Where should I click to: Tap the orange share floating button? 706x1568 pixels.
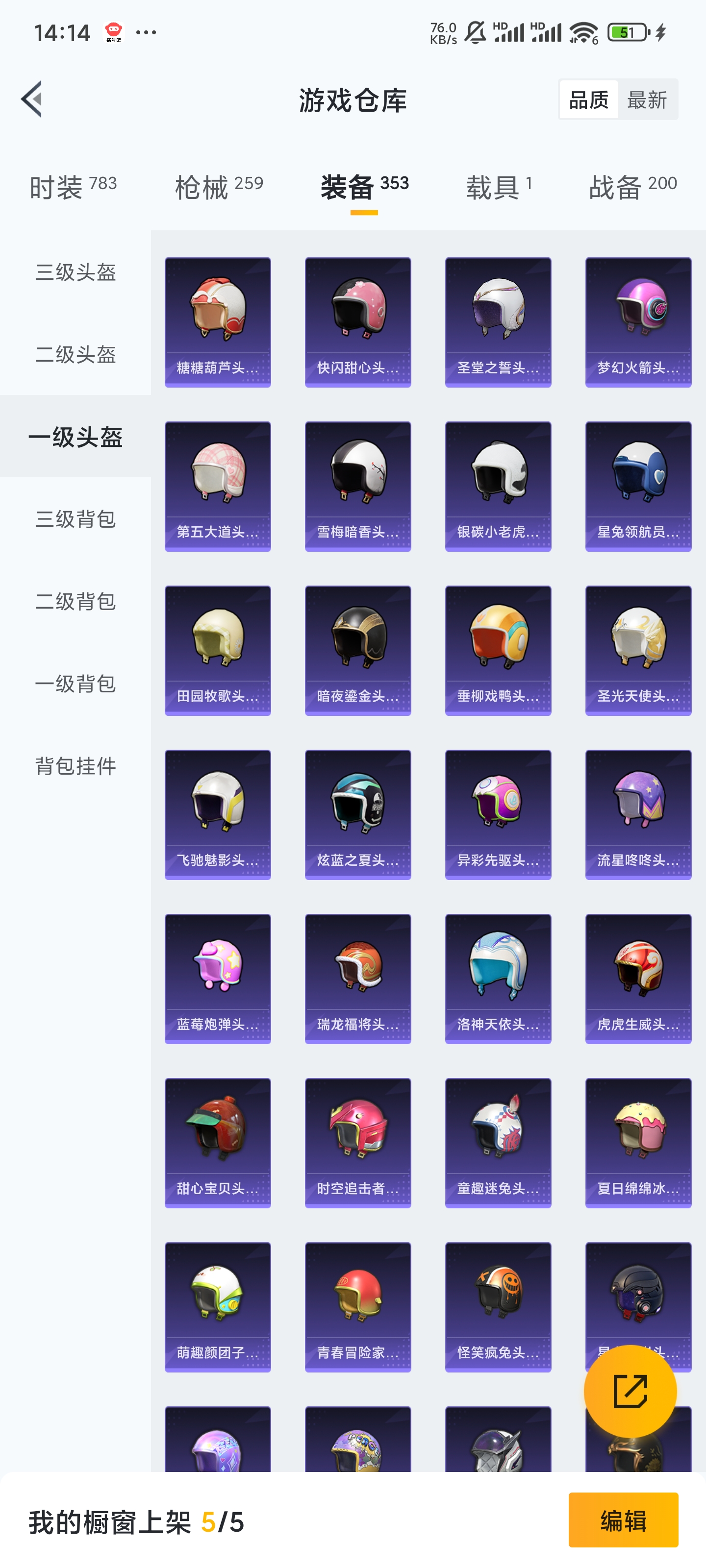630,1391
